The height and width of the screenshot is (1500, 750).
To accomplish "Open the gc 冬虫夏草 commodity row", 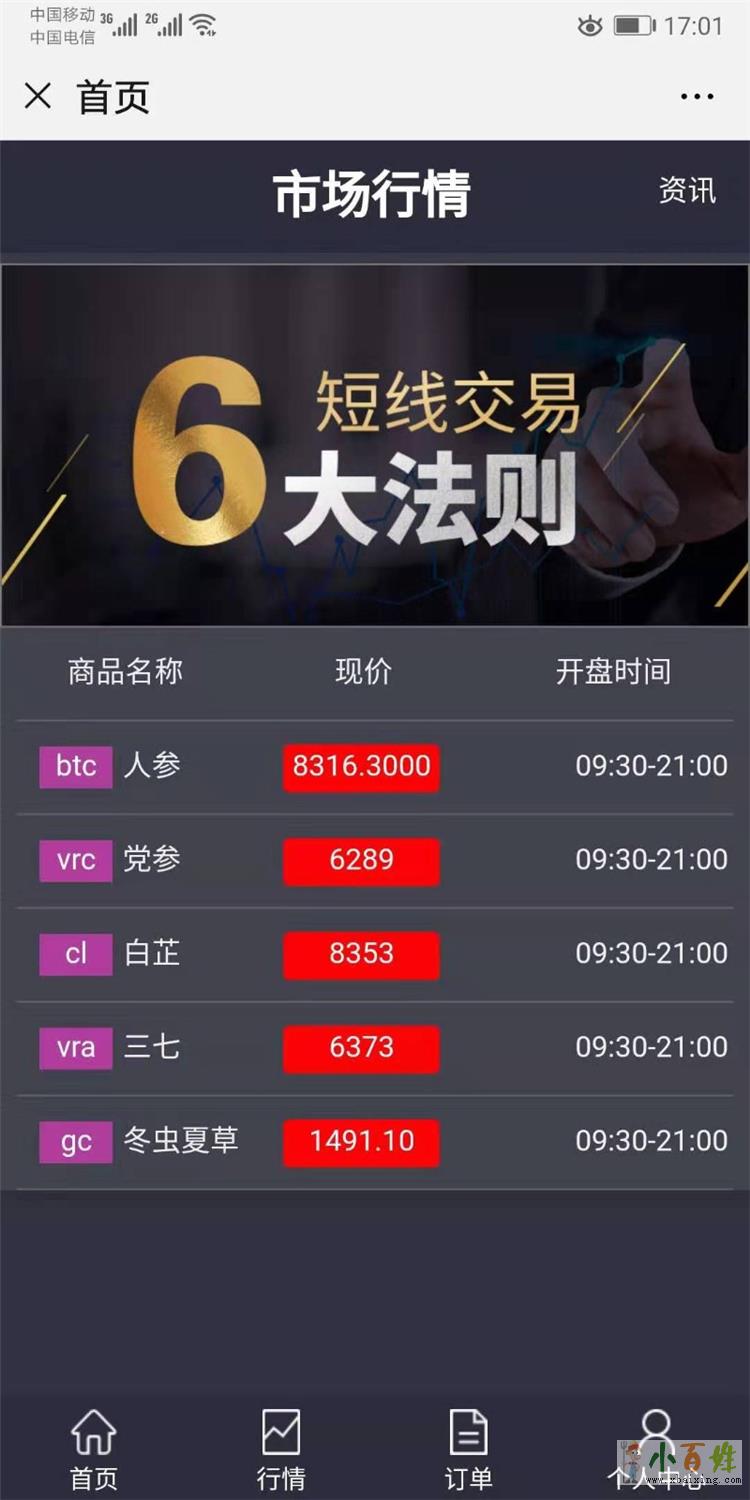I will (x=375, y=1142).
